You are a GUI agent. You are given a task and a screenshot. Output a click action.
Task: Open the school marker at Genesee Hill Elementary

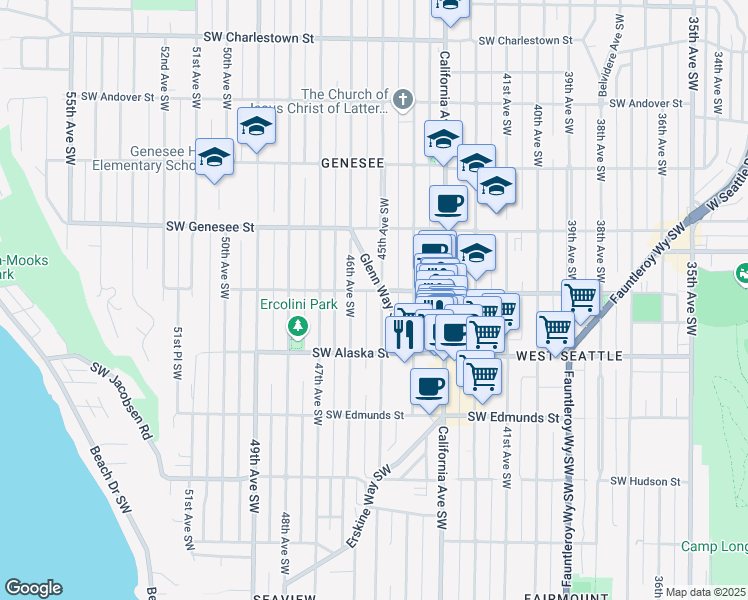(x=213, y=157)
